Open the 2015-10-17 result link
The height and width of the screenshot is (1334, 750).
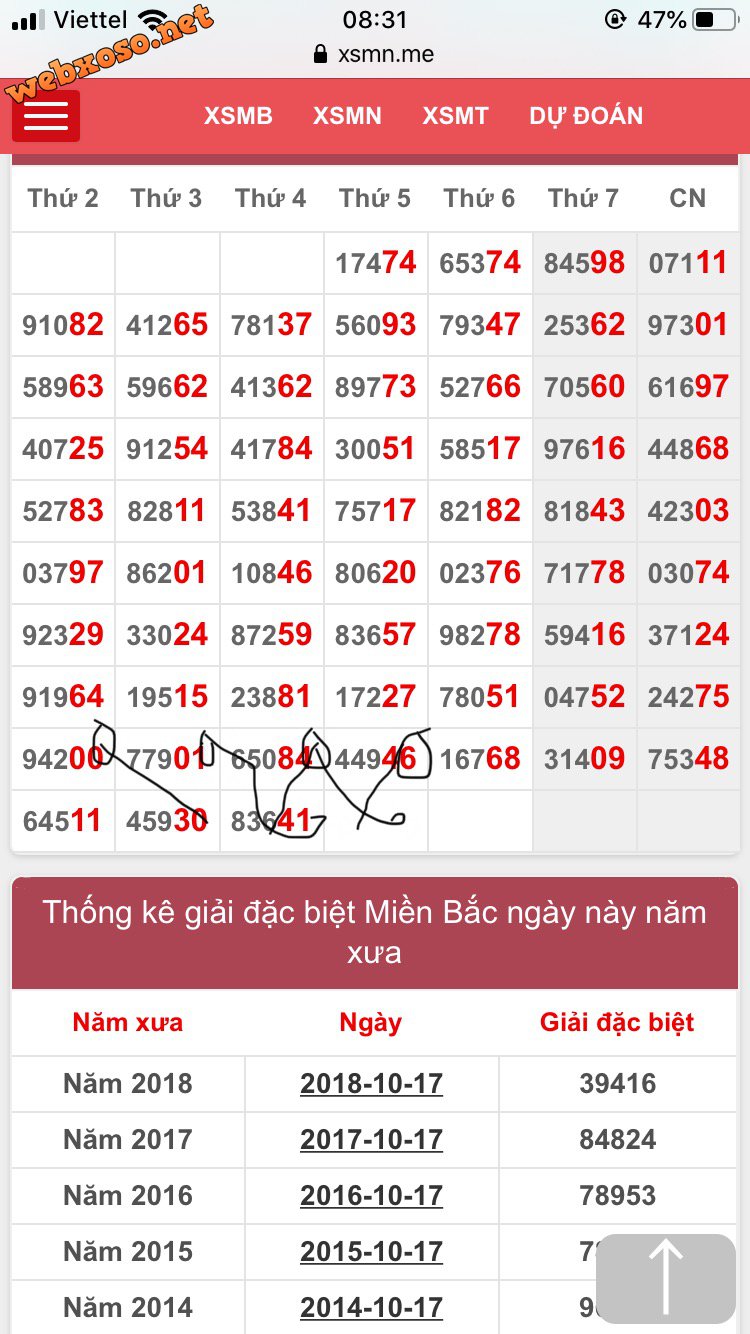[371, 1252]
